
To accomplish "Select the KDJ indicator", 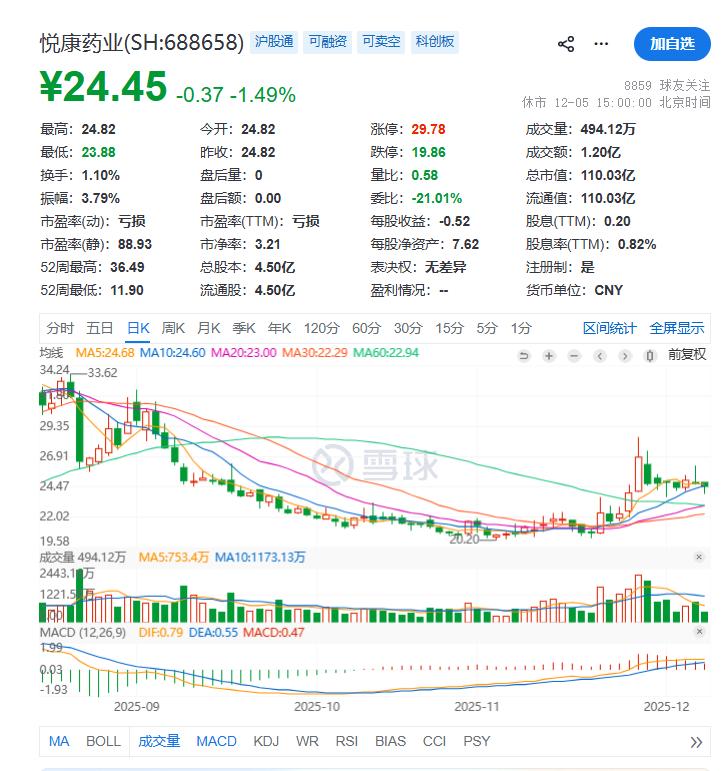I will (266, 741).
